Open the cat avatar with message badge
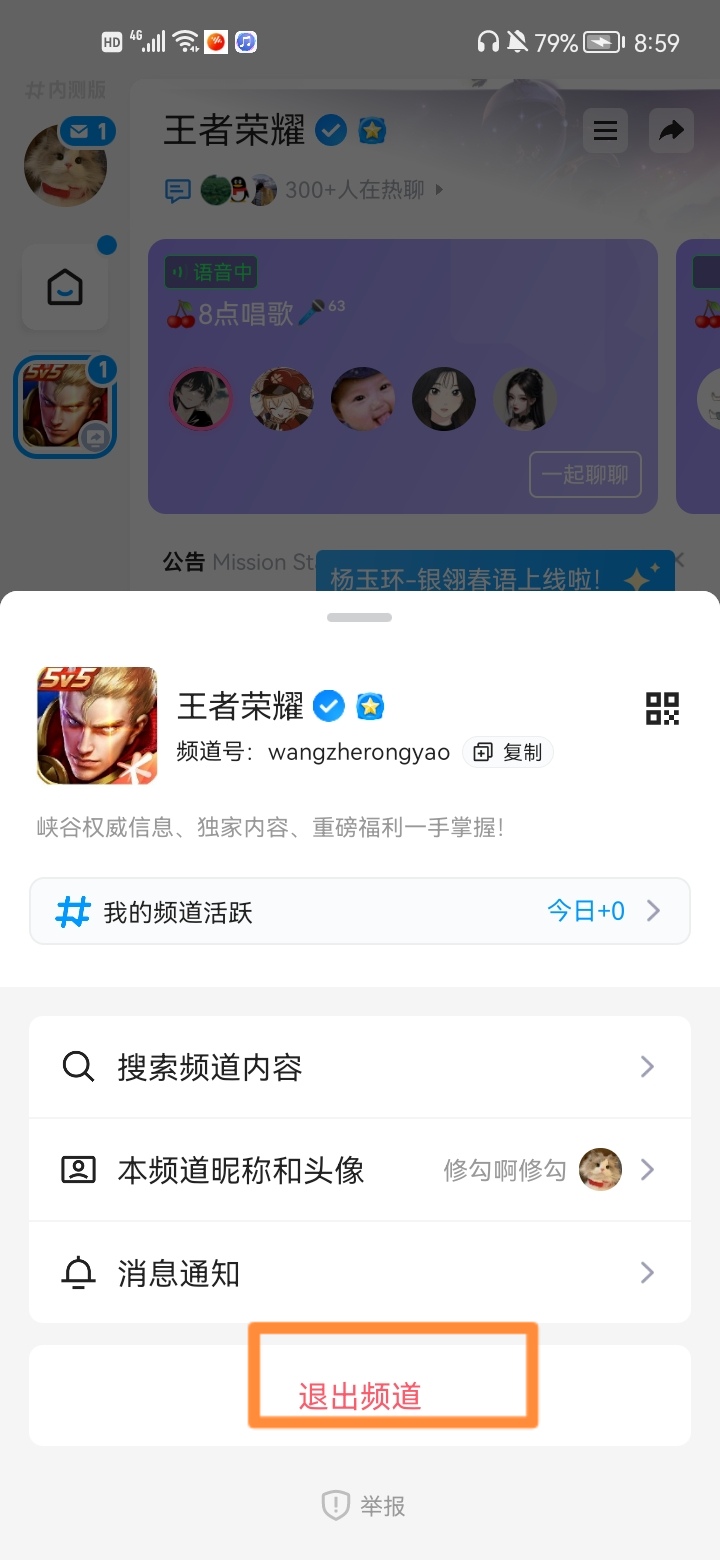 [65, 165]
